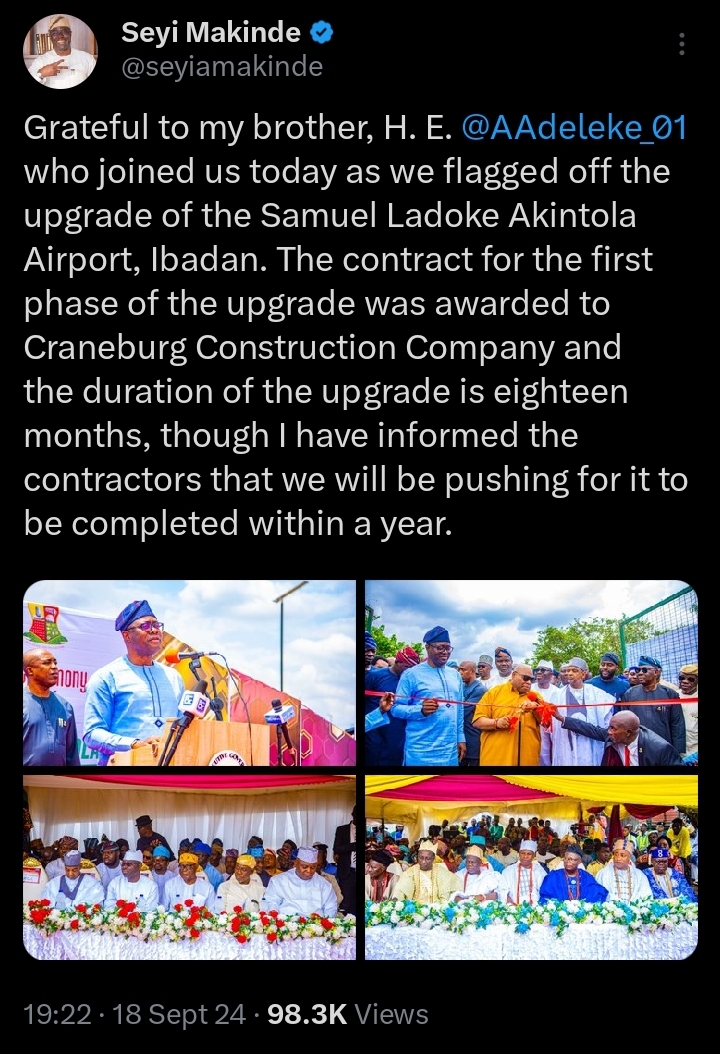The width and height of the screenshot is (720, 1054).
Task: Open the Seyi Makinde account name
Action: click(210, 33)
